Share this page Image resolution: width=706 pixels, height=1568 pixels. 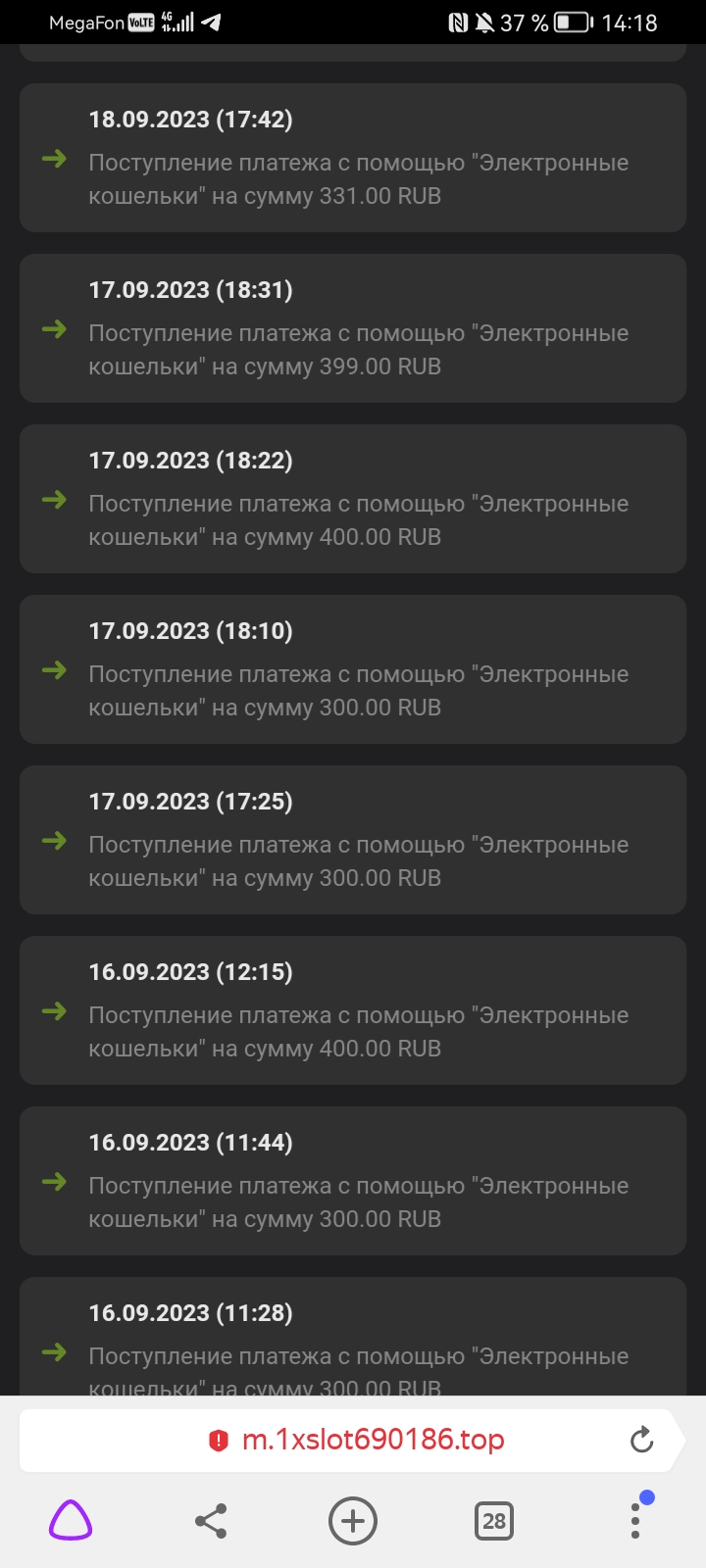pos(211,1521)
